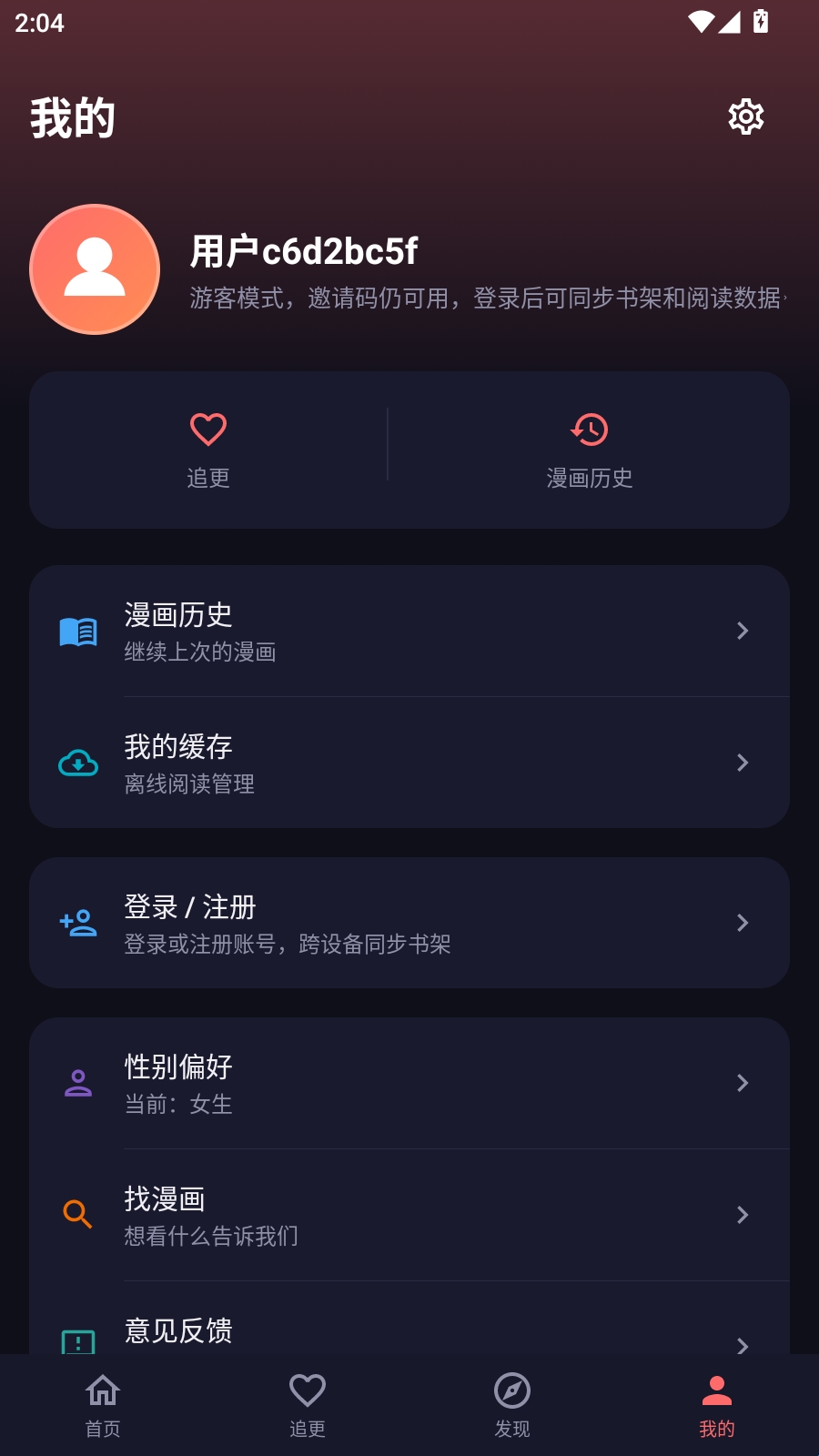The height and width of the screenshot is (1456, 819).
Task: Switch to the 首页 tab
Action: point(103,1405)
